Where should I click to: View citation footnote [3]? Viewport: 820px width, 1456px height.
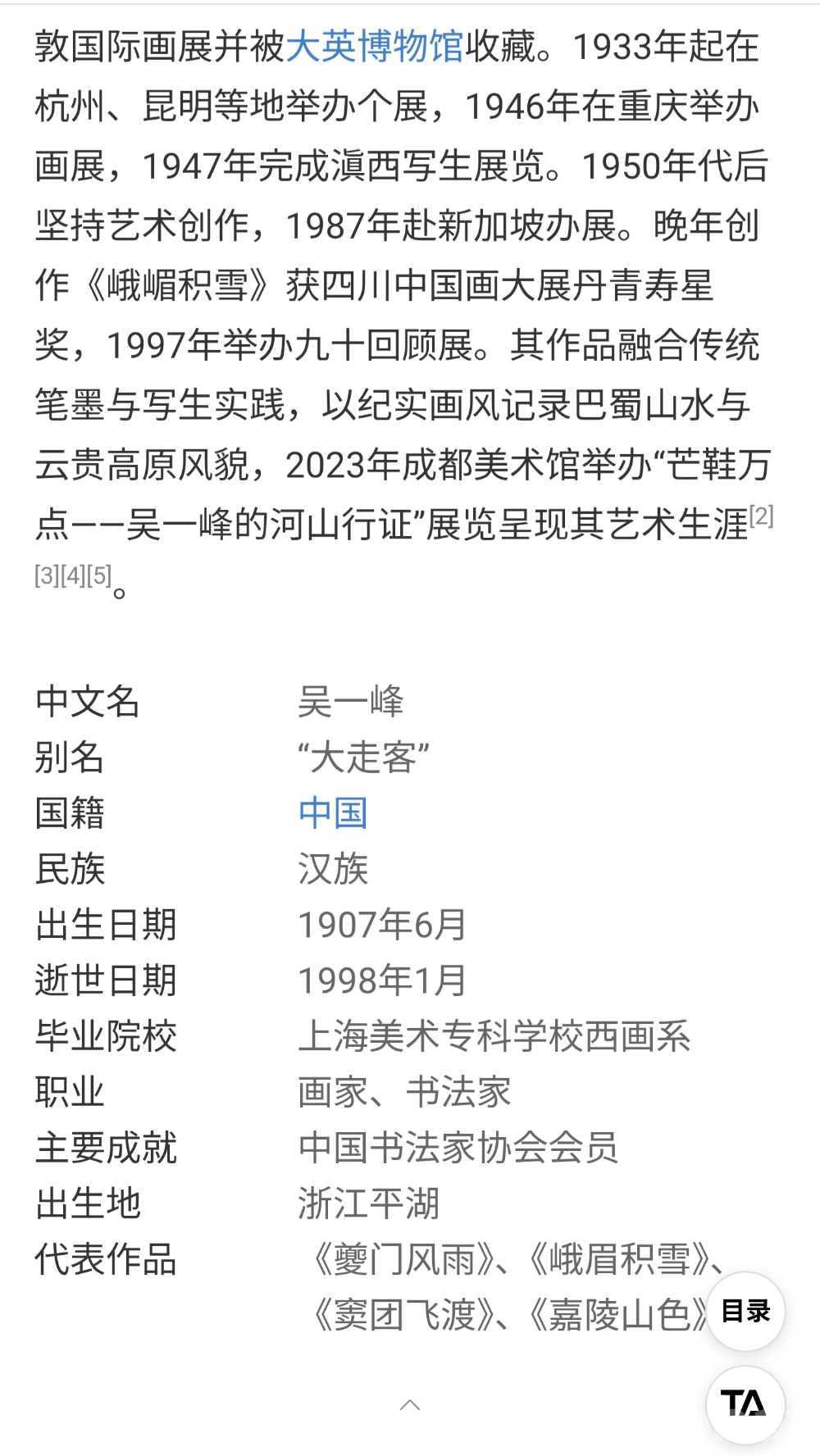(x=47, y=576)
